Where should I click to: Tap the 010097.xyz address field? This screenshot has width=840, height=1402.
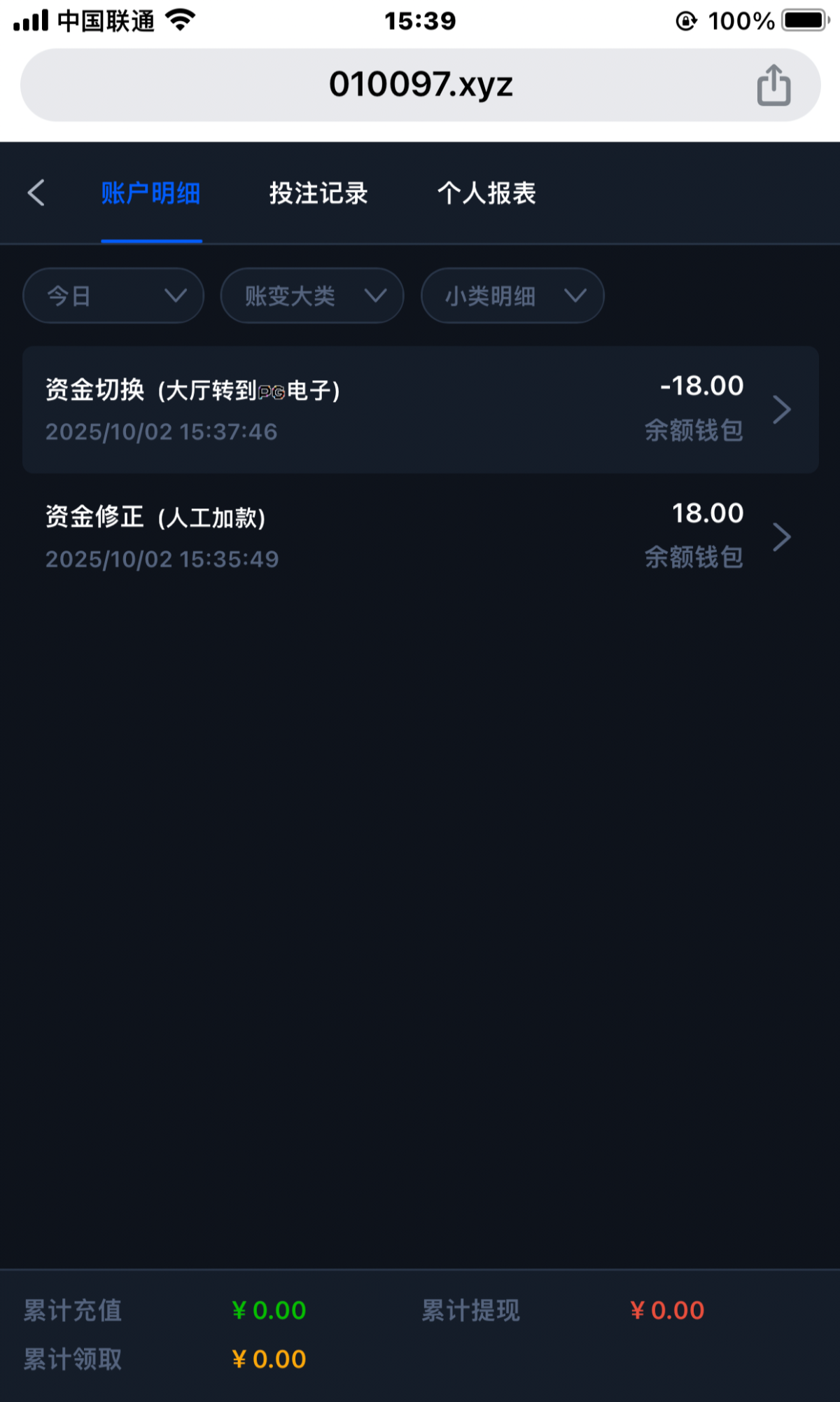(x=420, y=85)
